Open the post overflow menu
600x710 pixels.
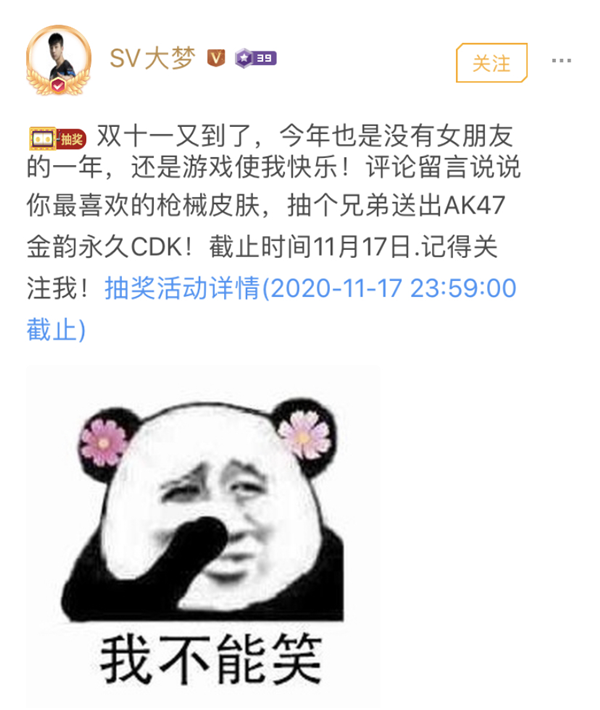tap(561, 62)
